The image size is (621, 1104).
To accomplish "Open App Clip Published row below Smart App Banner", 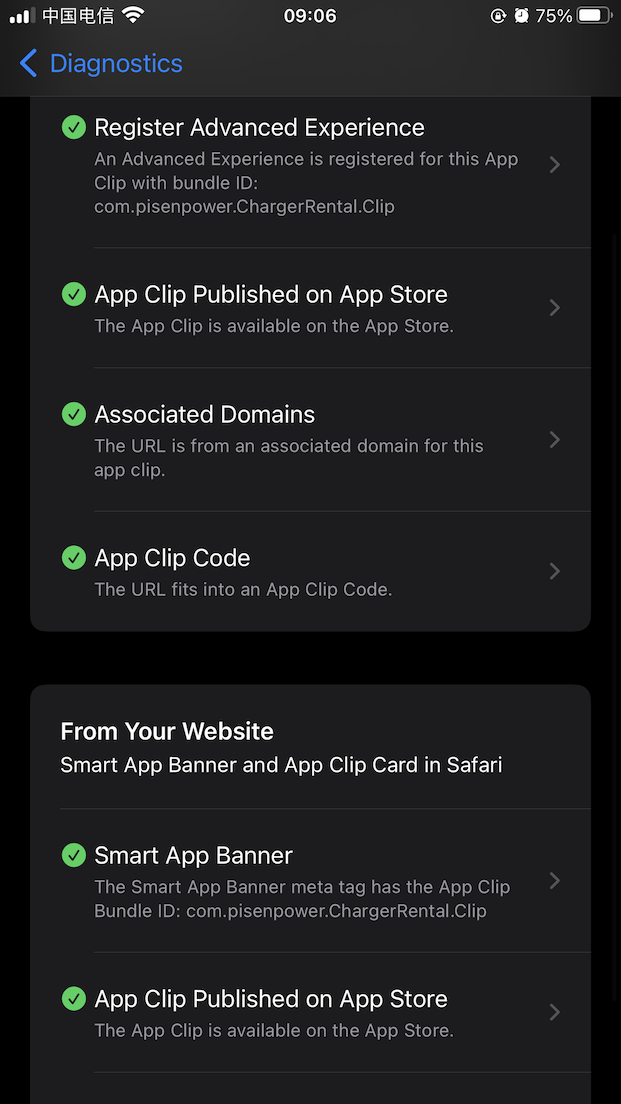I will point(310,1012).
